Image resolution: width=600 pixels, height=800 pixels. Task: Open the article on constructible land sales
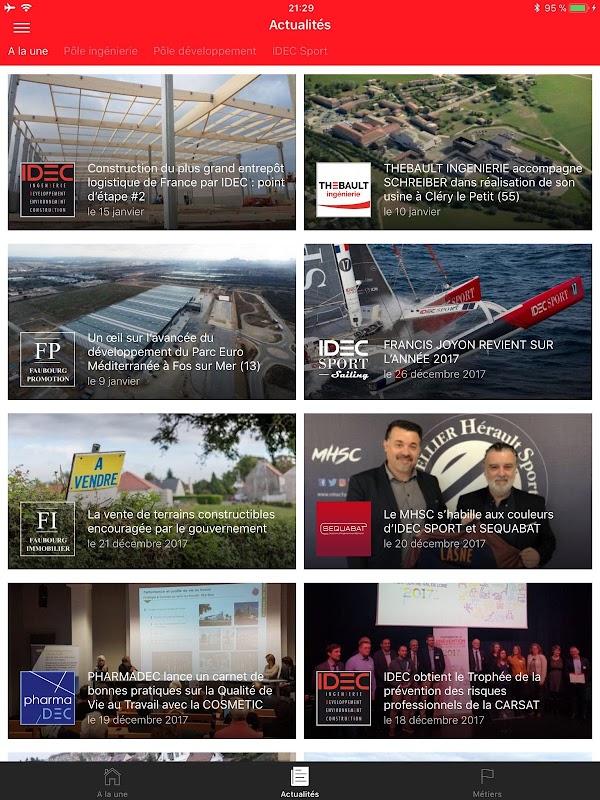pyautogui.click(x=152, y=491)
